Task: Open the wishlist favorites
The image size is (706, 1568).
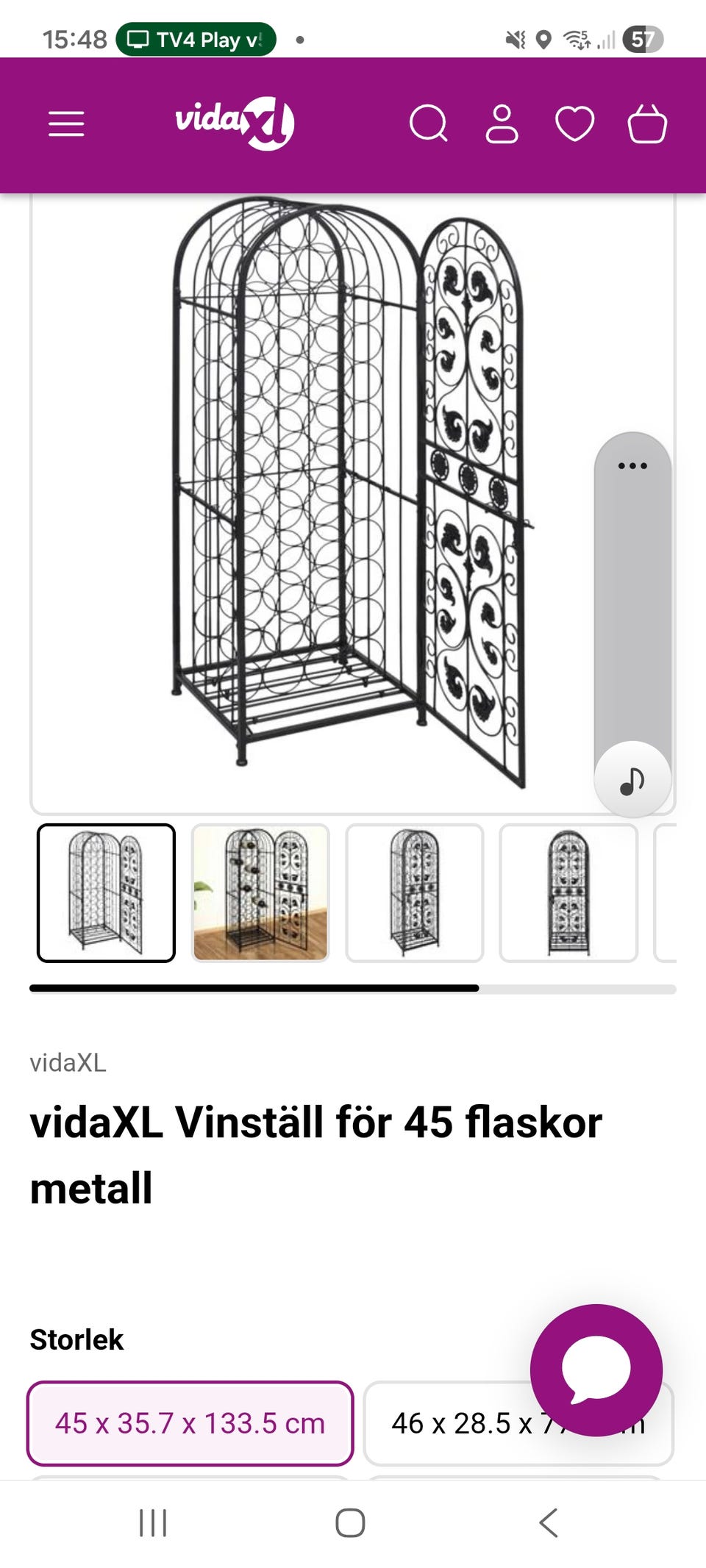Action: click(574, 125)
